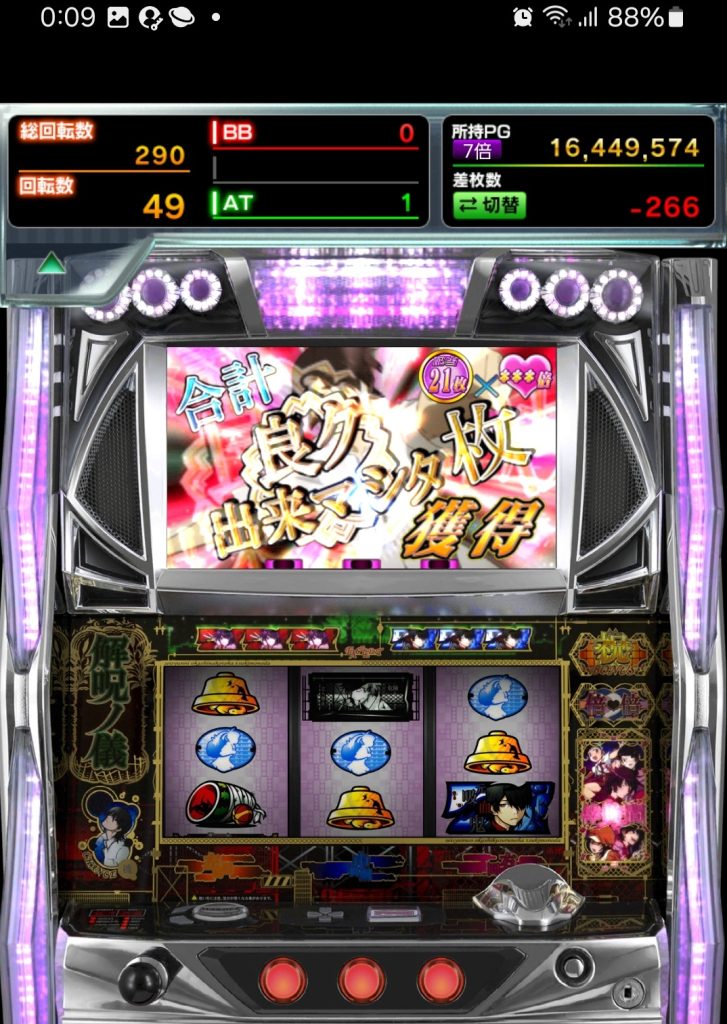The width and height of the screenshot is (727, 1024).
Task: Stop the left reel with red button
Action: (x=283, y=979)
